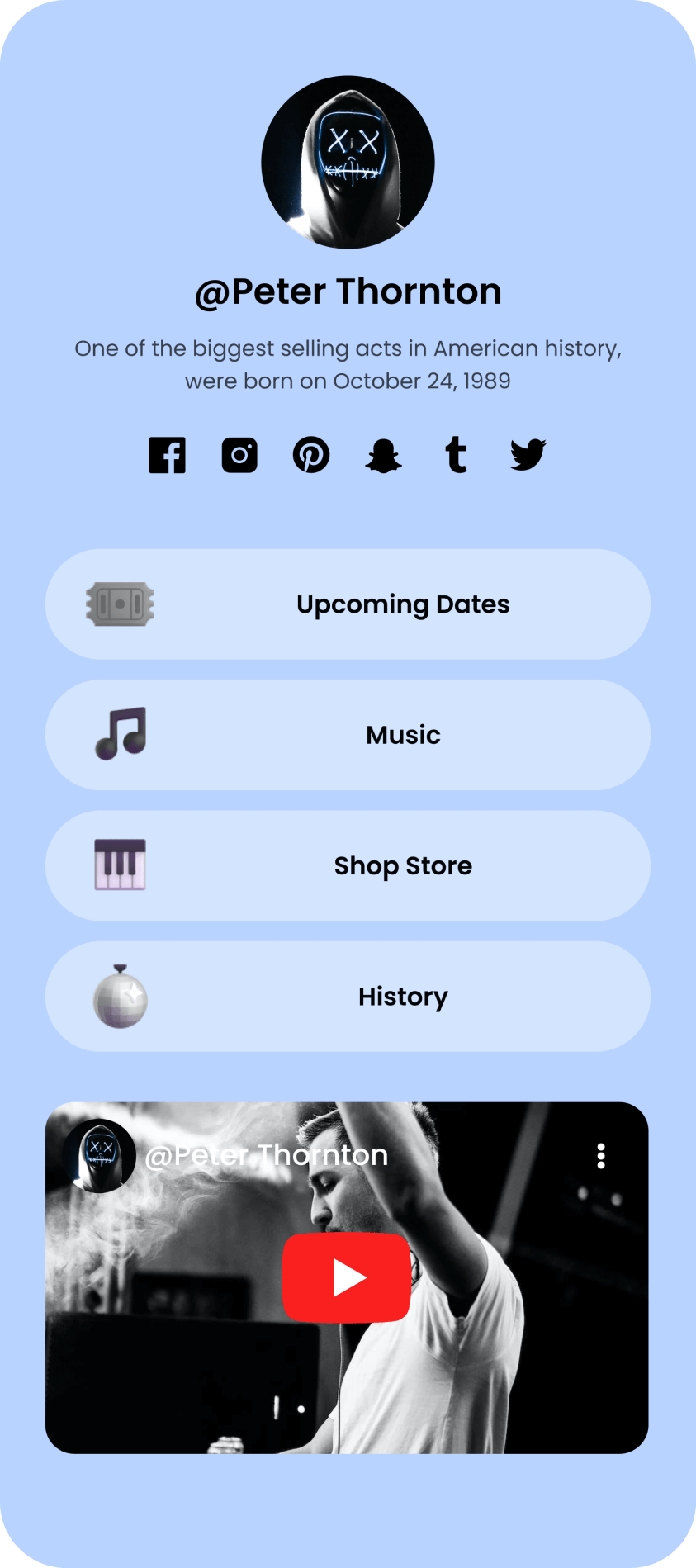The width and height of the screenshot is (696, 1568).
Task: Visit the Pinterest profile icon
Action: [311, 455]
